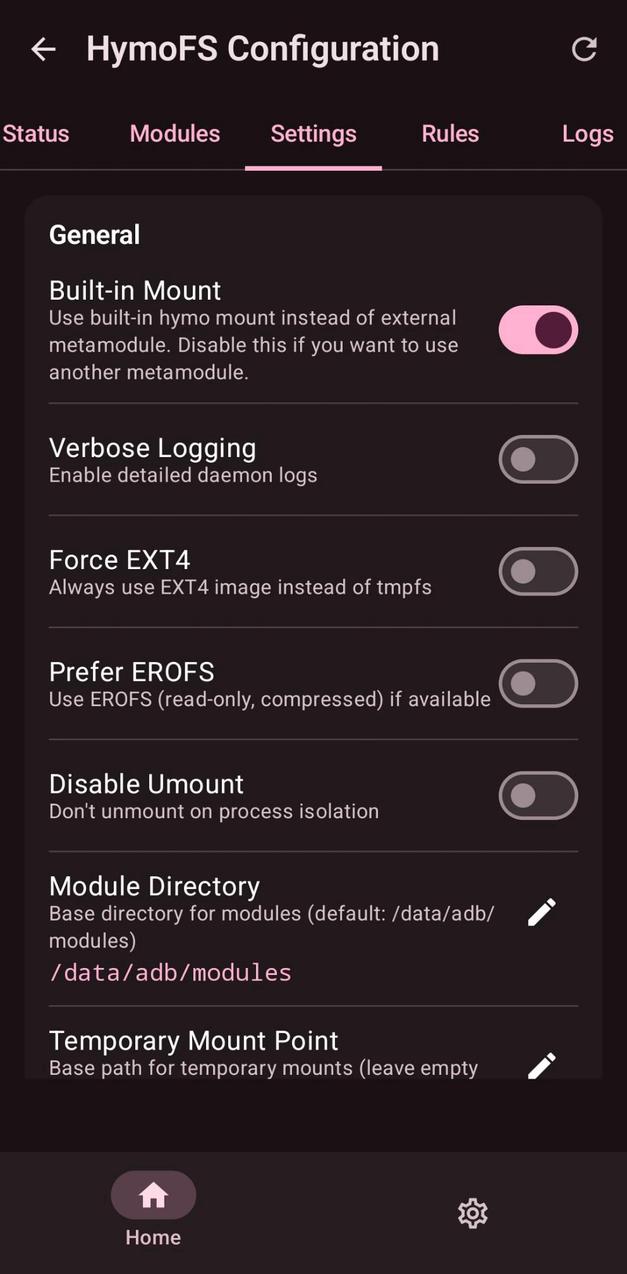
Task: Enable Verbose Logging
Action: (538, 459)
